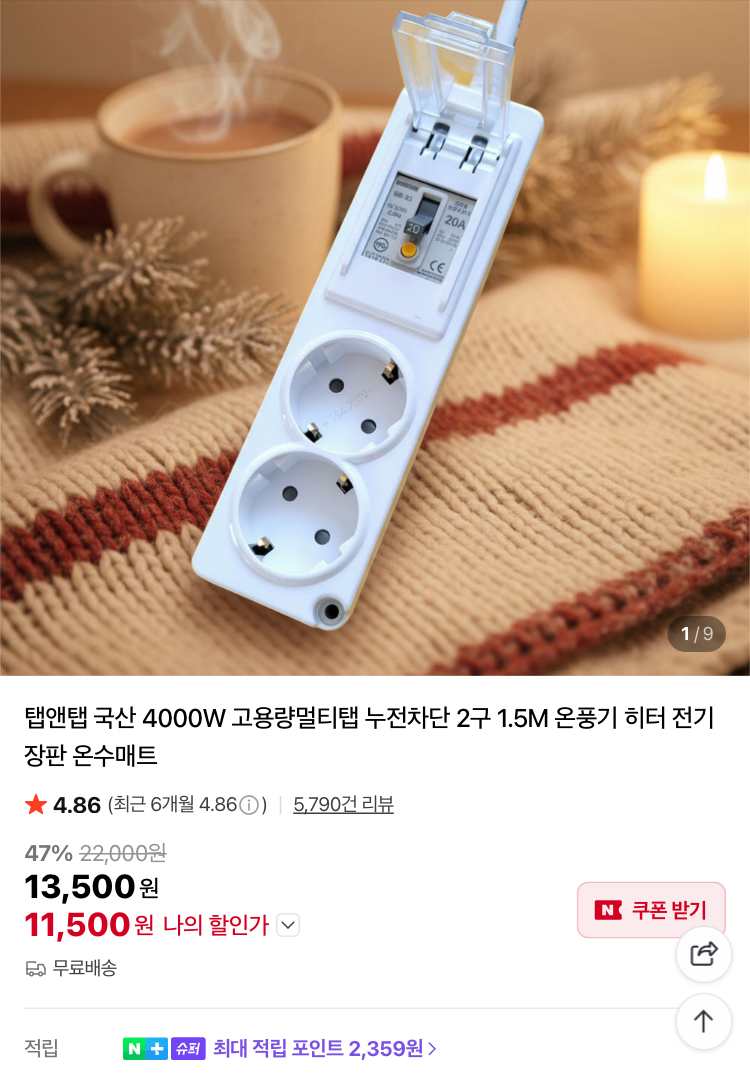Open the 5,790건 리뷰 reviews link

pyautogui.click(x=343, y=805)
